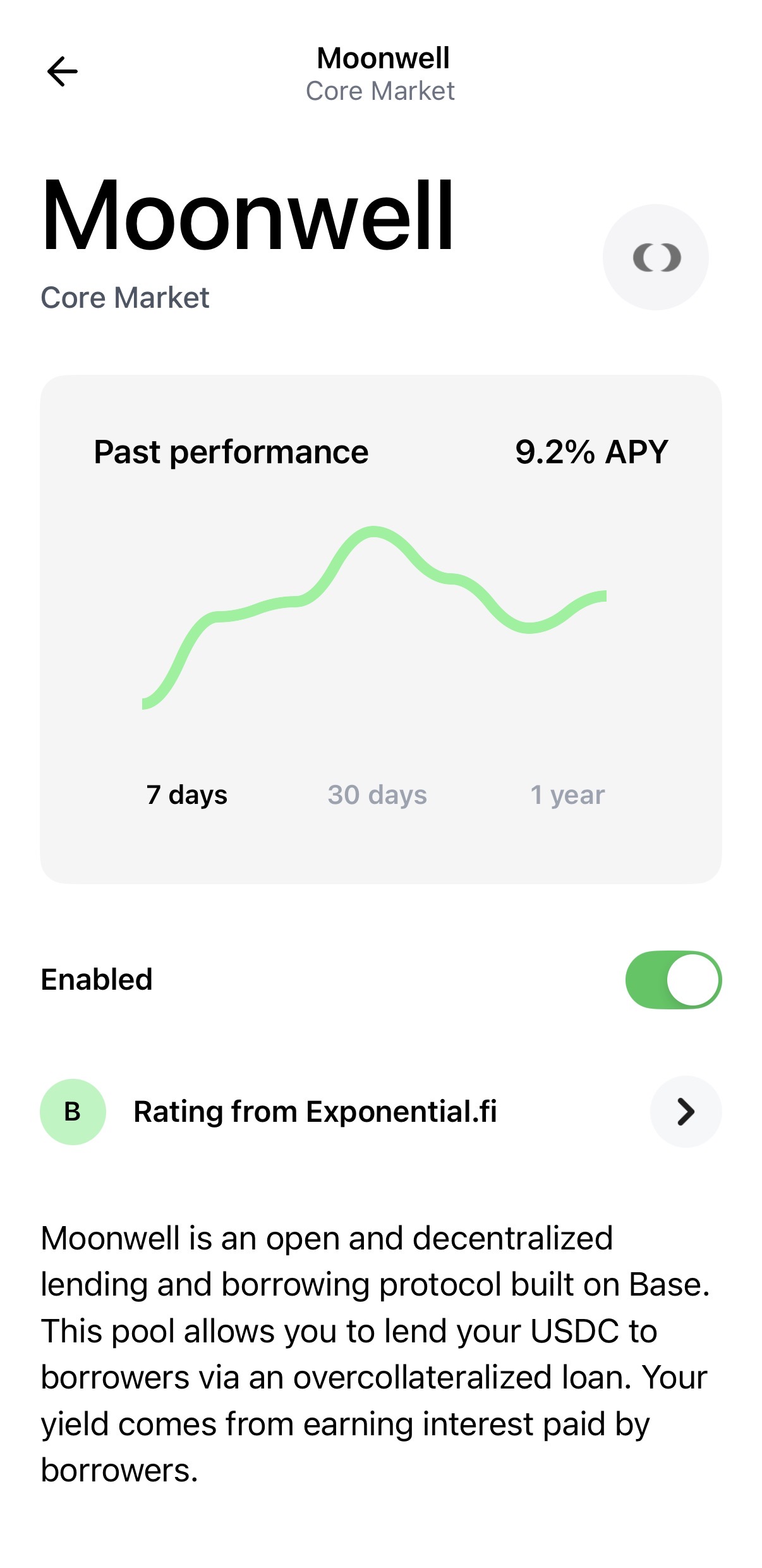Viewport: 762px width, 1568px height.
Task: Go back using the arrow
Action: (62, 71)
